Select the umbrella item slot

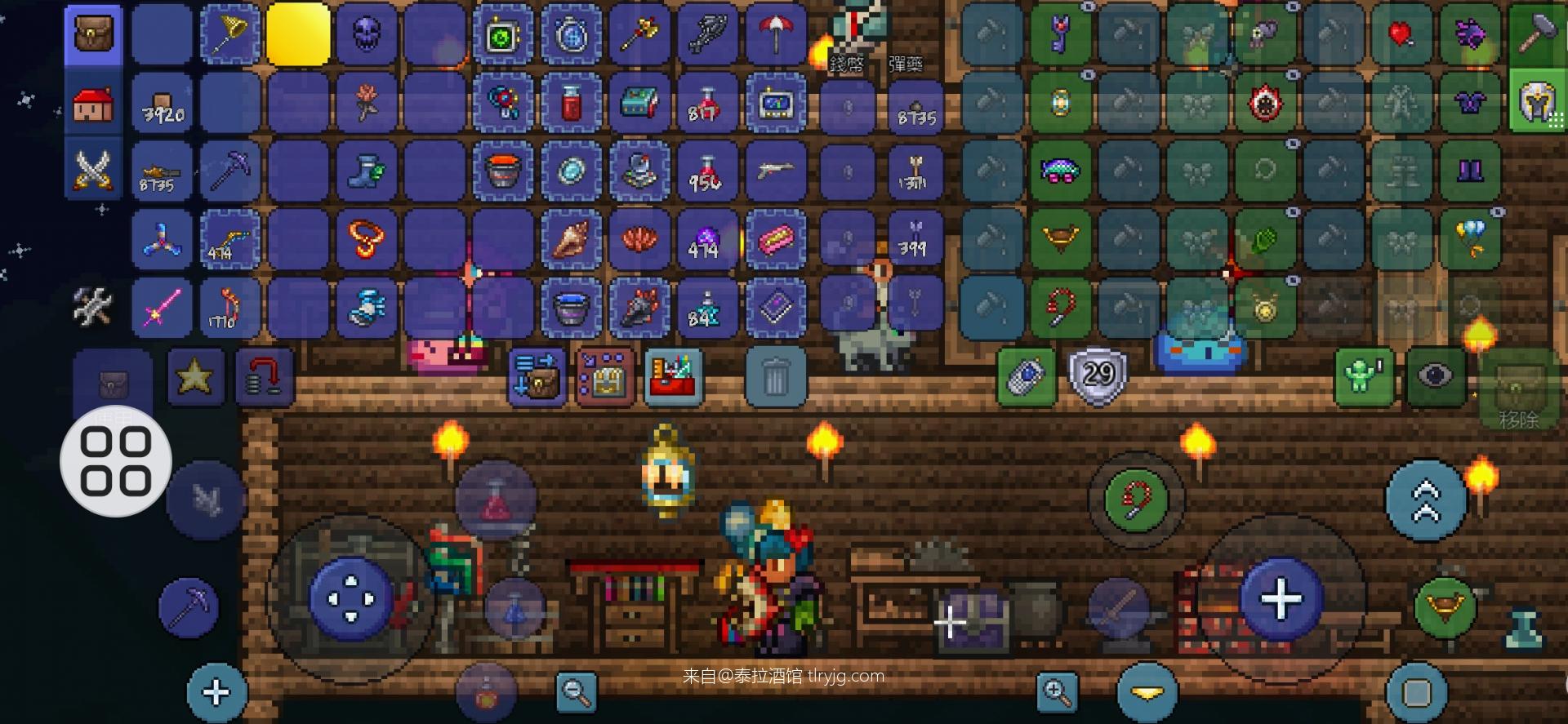click(775, 34)
